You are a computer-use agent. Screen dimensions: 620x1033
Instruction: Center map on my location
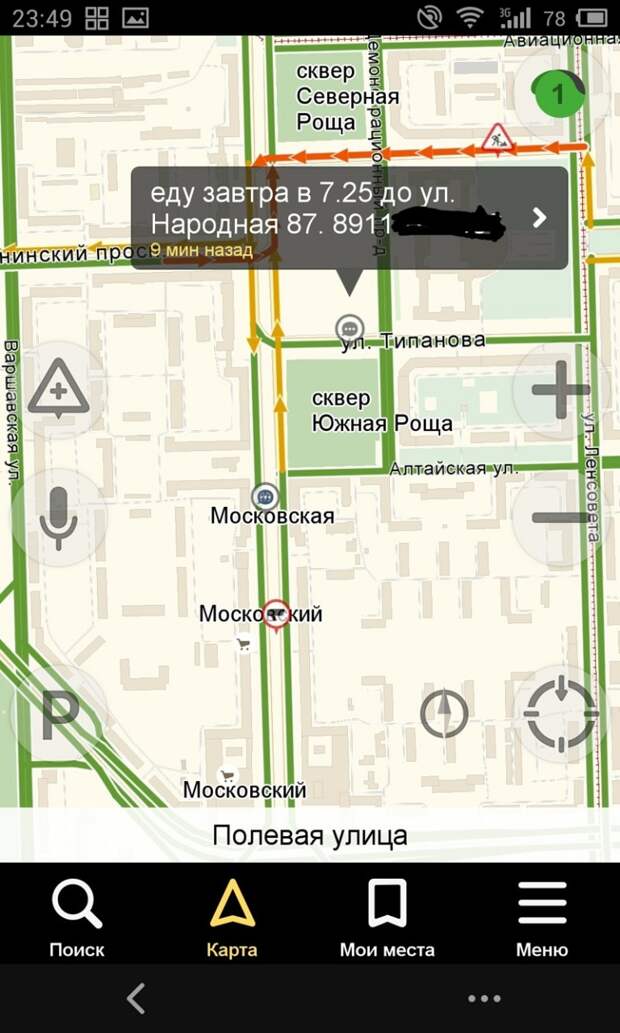[560, 713]
